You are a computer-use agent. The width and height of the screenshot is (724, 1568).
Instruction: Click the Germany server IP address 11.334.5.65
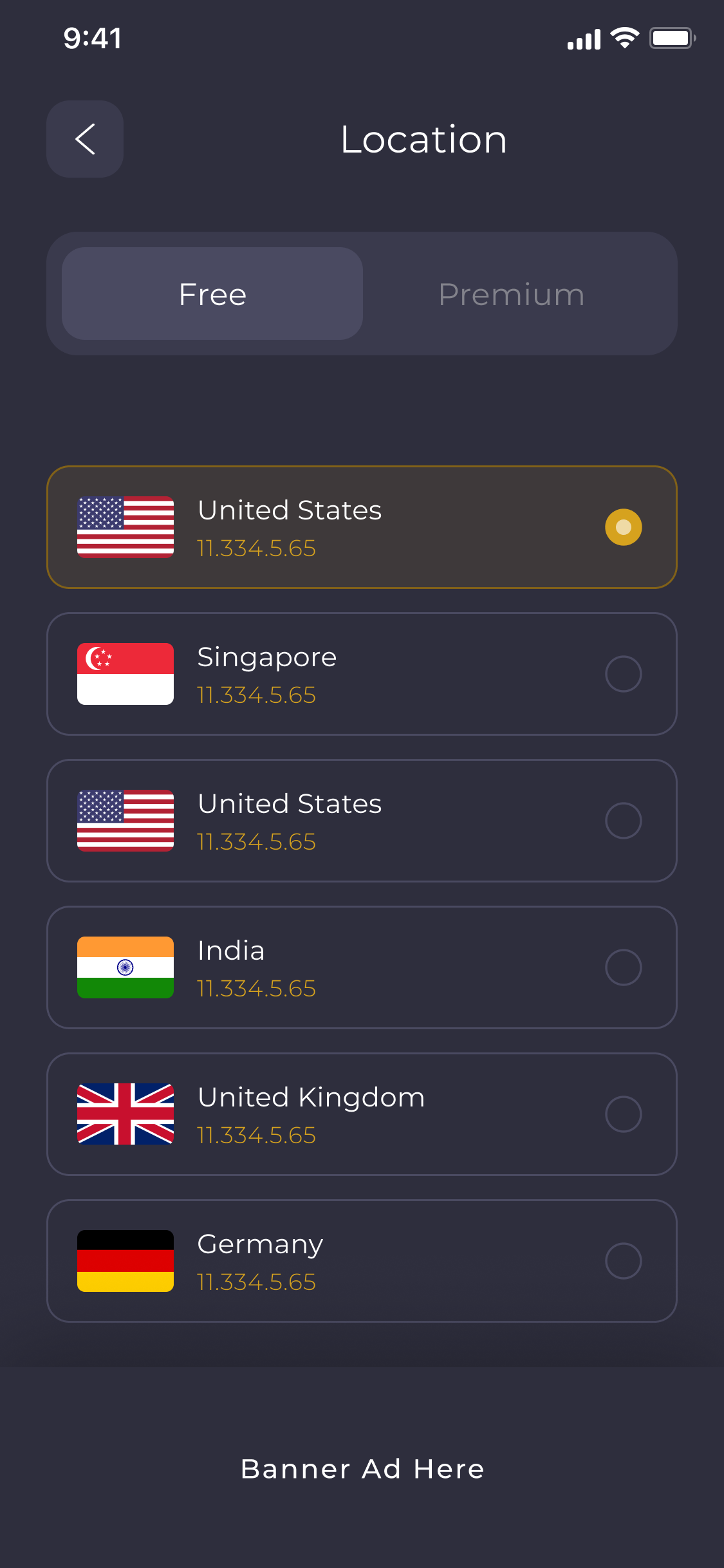[x=257, y=1282]
